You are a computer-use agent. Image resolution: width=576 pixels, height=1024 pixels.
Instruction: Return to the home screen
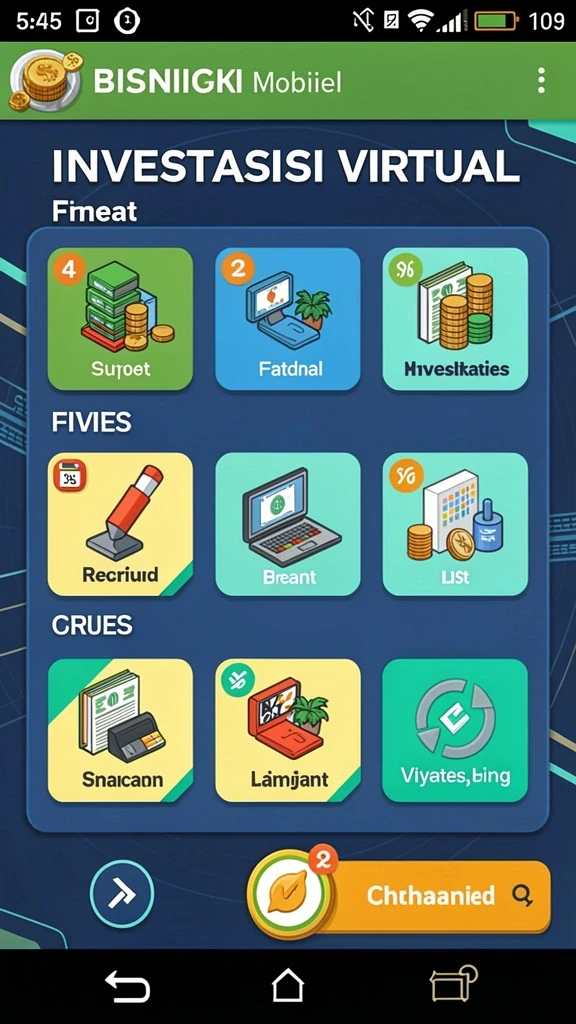point(288,985)
